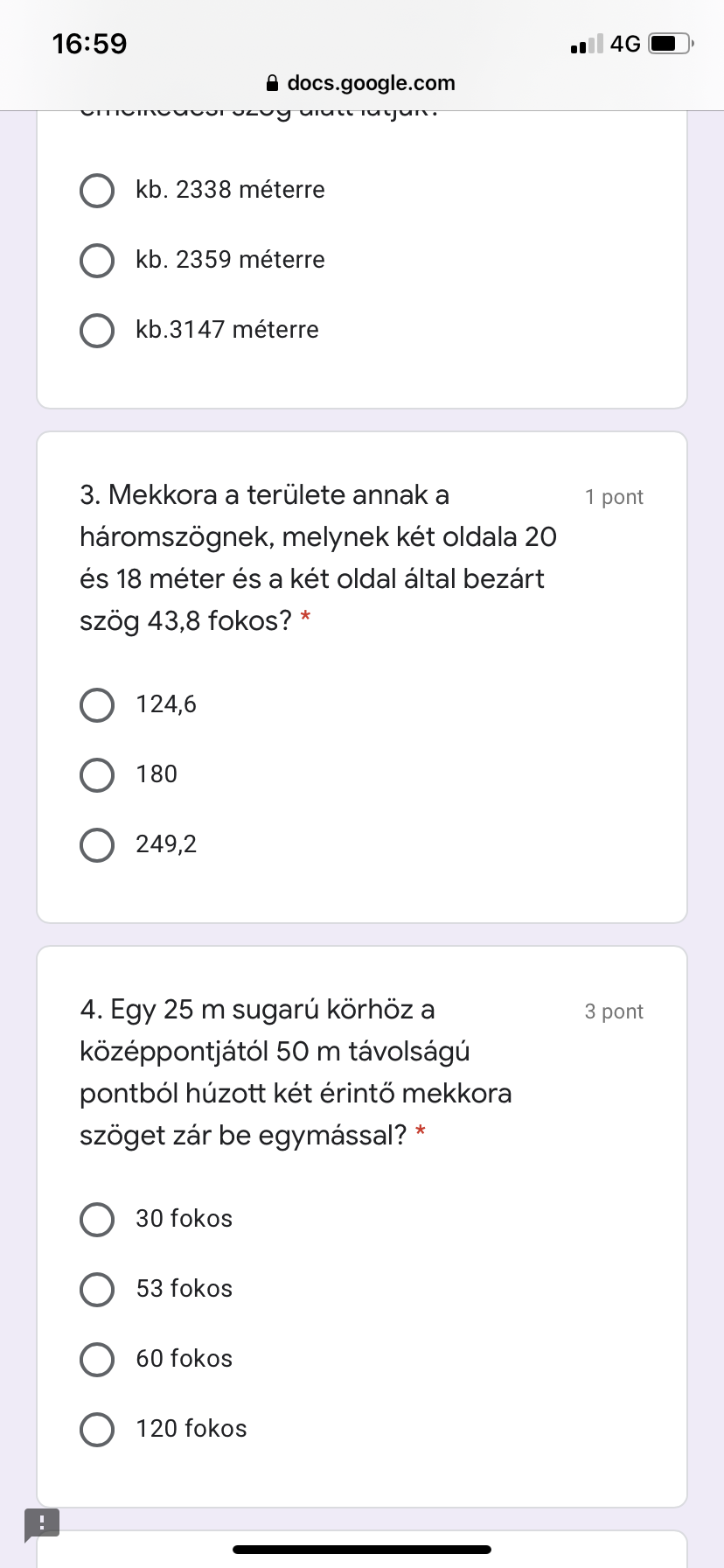
Task: Choose 180 for question 3
Action: click(x=97, y=775)
